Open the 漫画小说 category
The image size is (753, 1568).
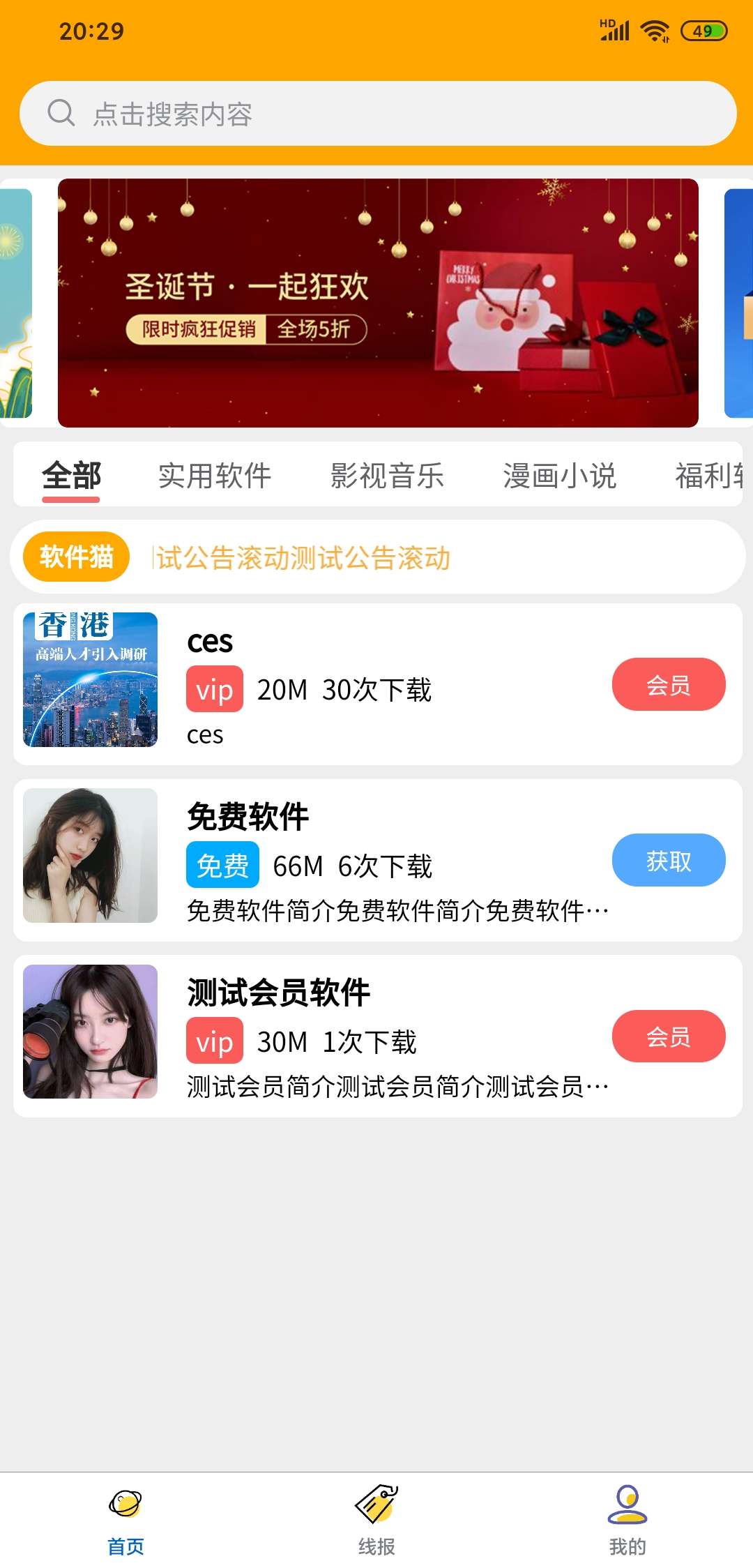tap(561, 475)
